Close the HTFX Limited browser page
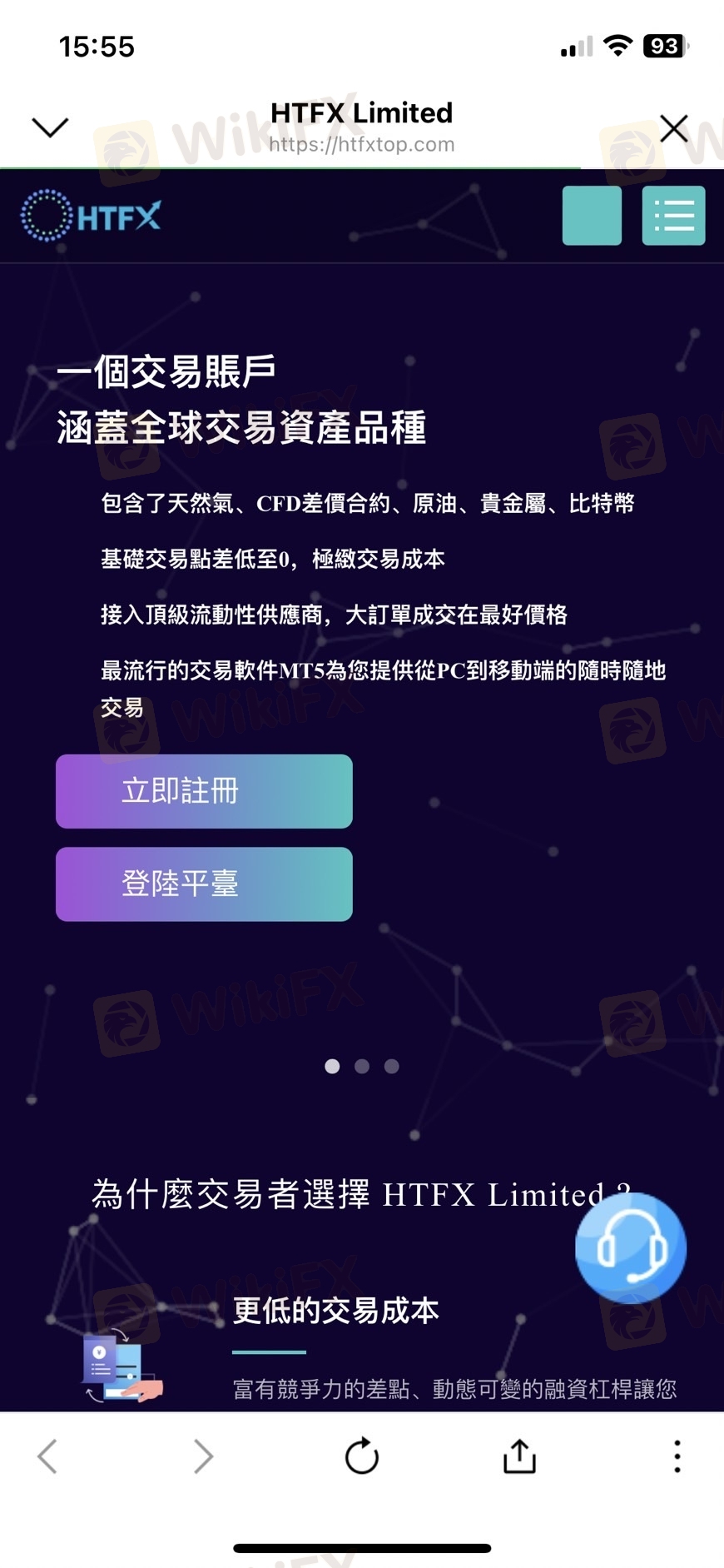 click(x=673, y=128)
